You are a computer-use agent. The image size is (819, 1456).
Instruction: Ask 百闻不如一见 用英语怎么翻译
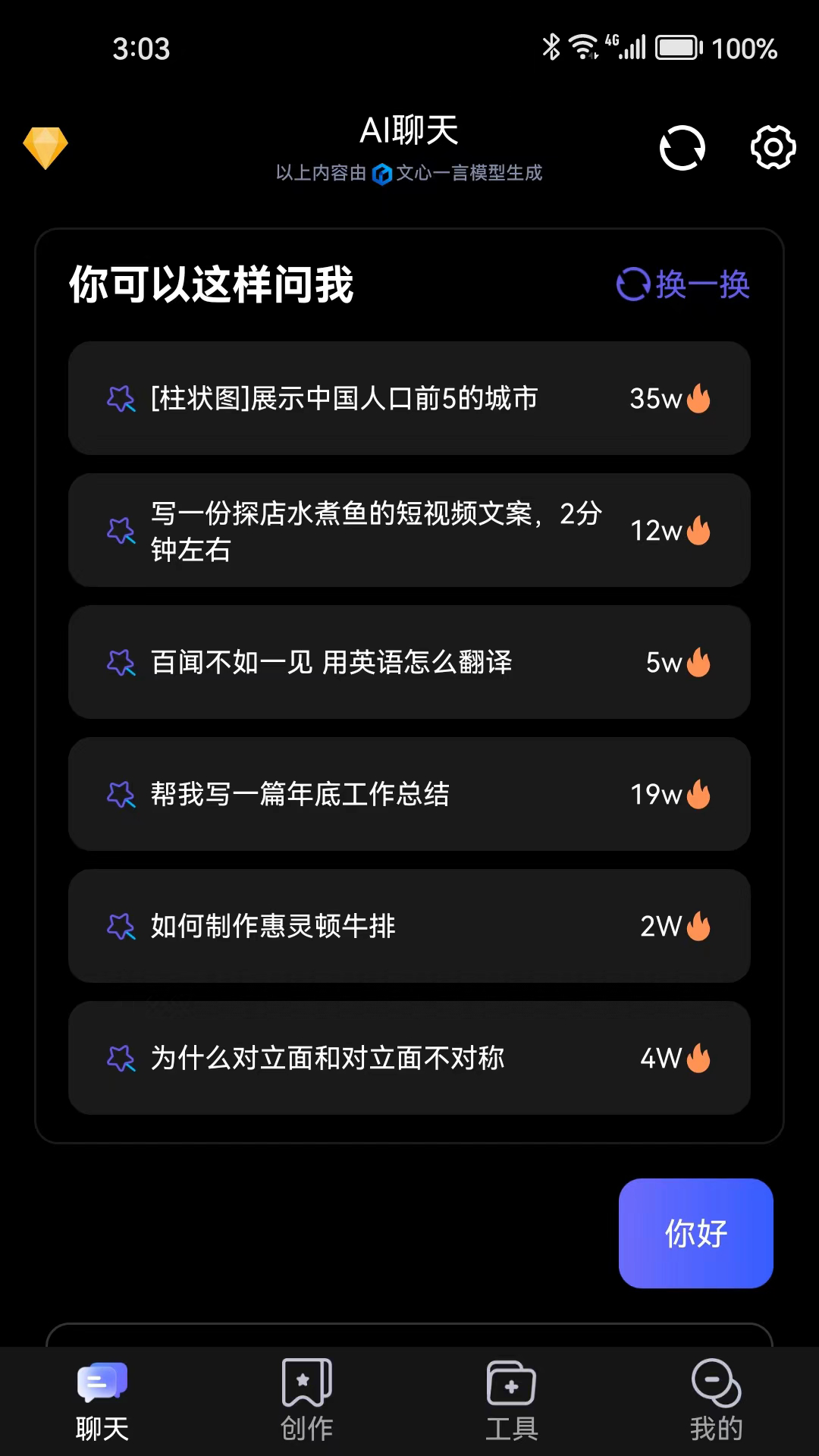409,662
